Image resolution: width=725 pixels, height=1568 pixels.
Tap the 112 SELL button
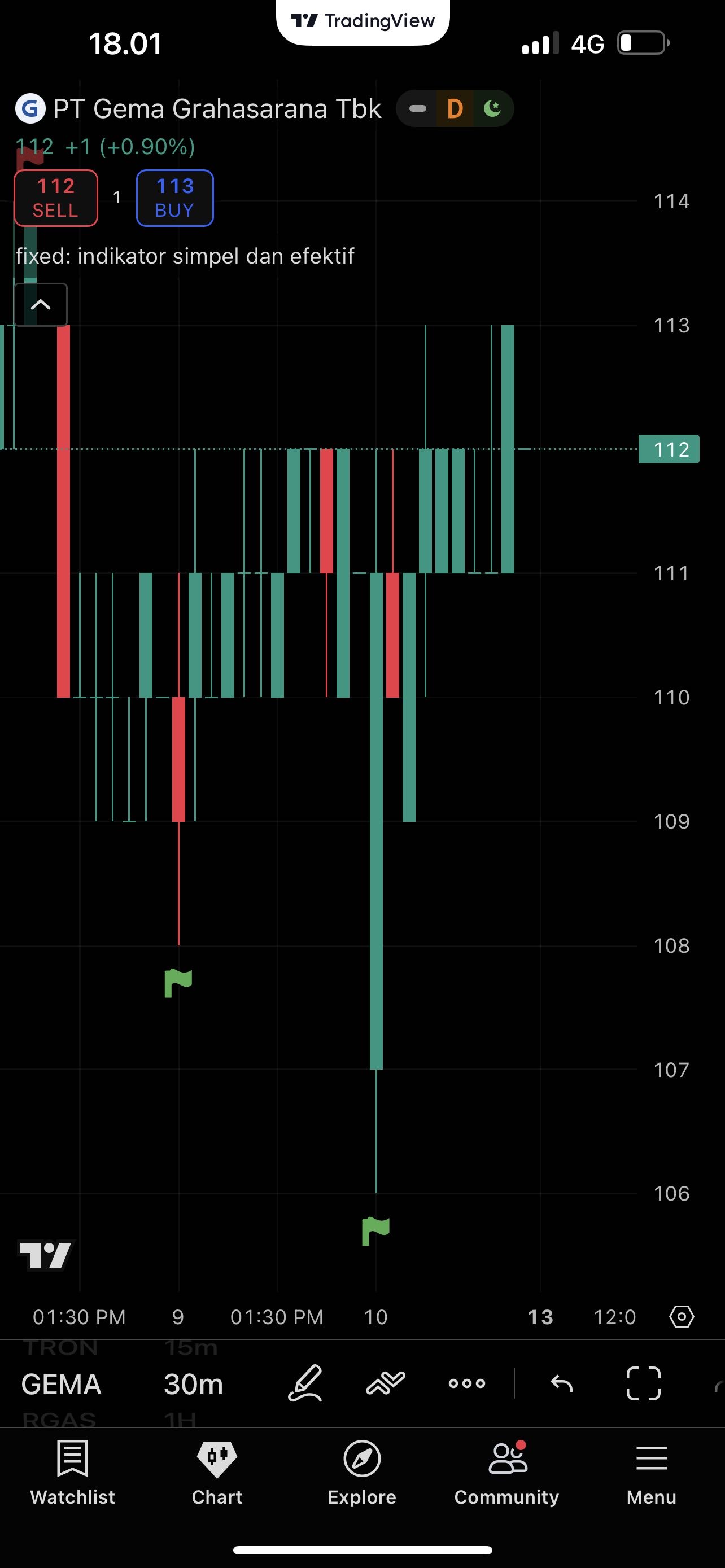[56, 198]
